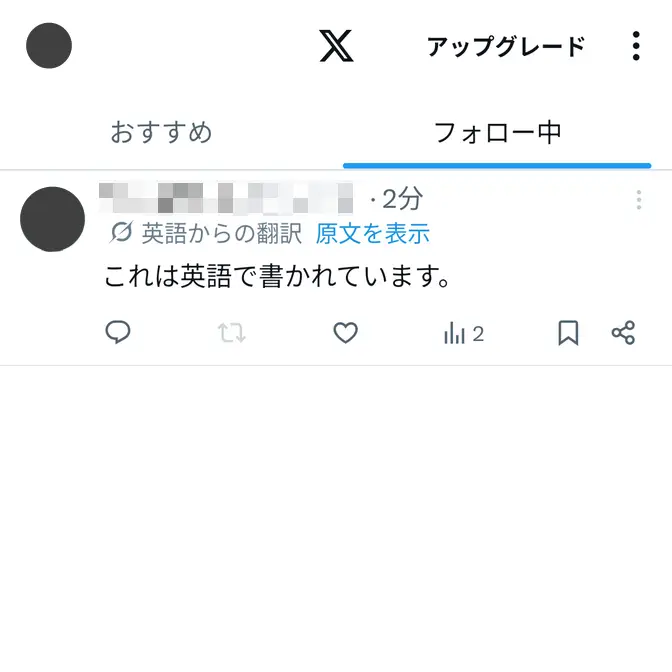672x672 pixels.
Task: View the post's analytics
Action: [463, 334]
